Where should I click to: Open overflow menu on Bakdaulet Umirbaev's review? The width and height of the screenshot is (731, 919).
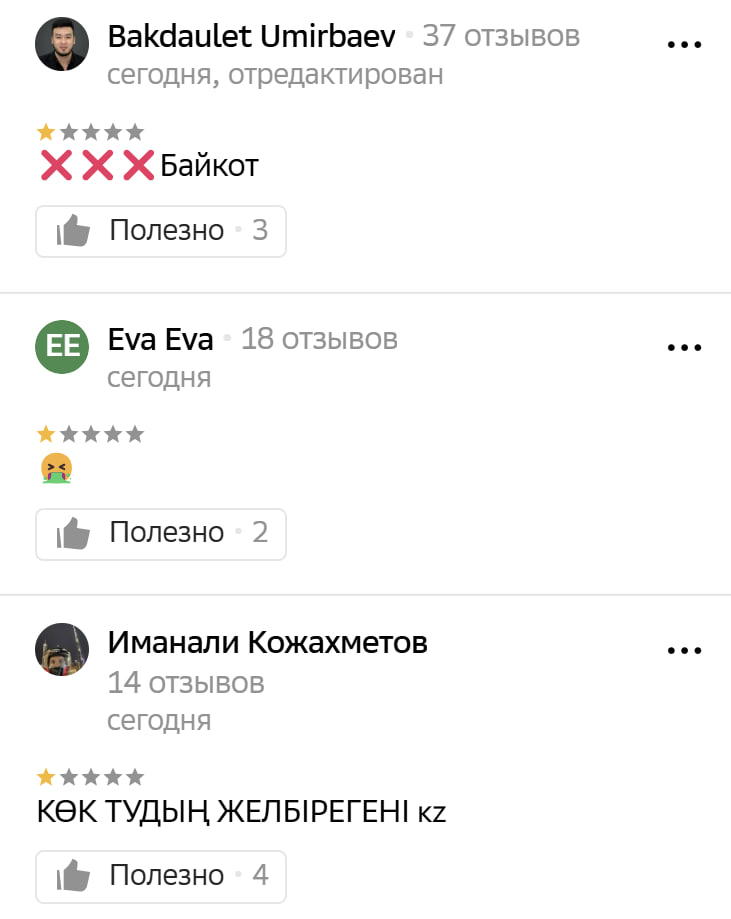pos(685,45)
